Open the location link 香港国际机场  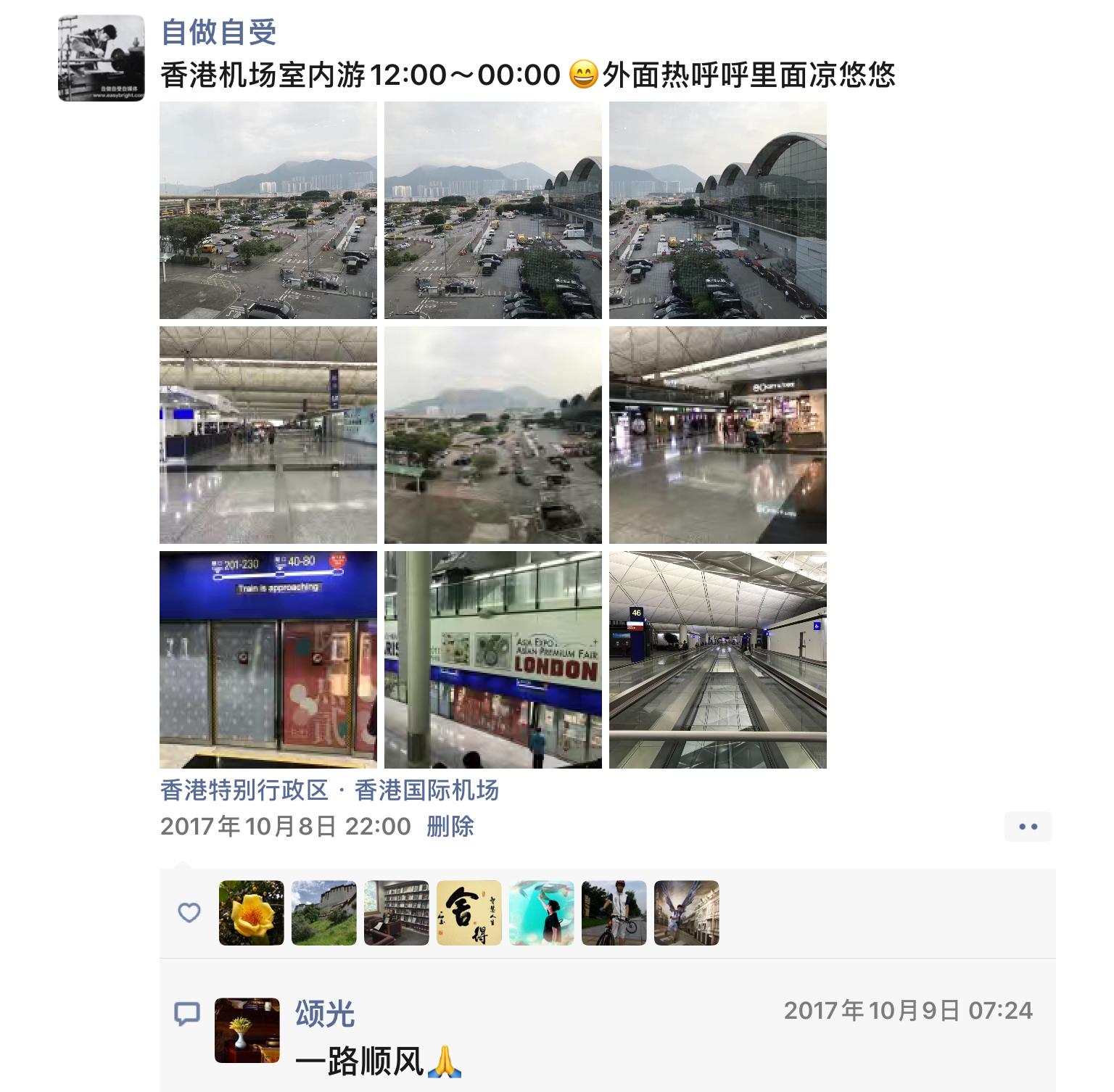329,790
